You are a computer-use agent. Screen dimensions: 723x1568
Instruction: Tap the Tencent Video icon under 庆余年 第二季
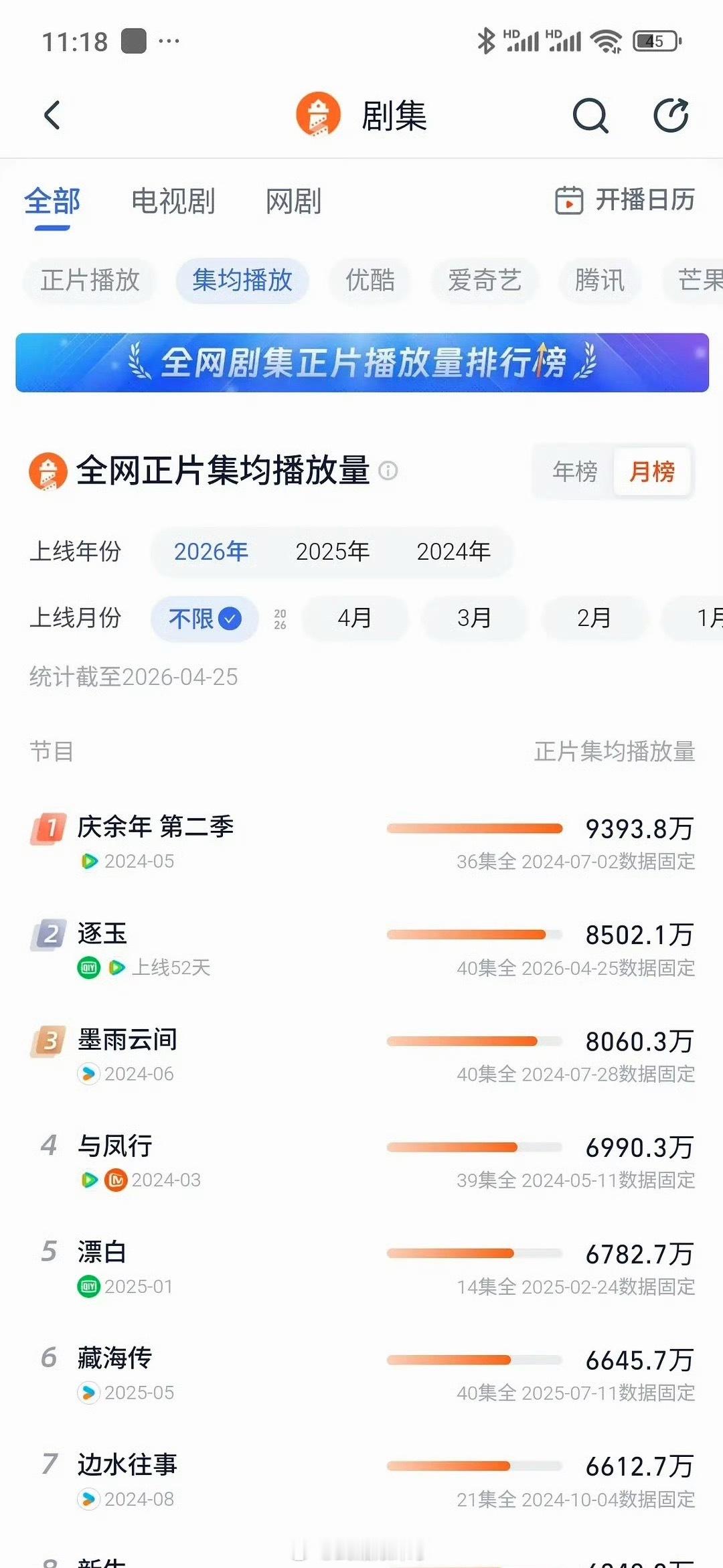click(x=90, y=862)
